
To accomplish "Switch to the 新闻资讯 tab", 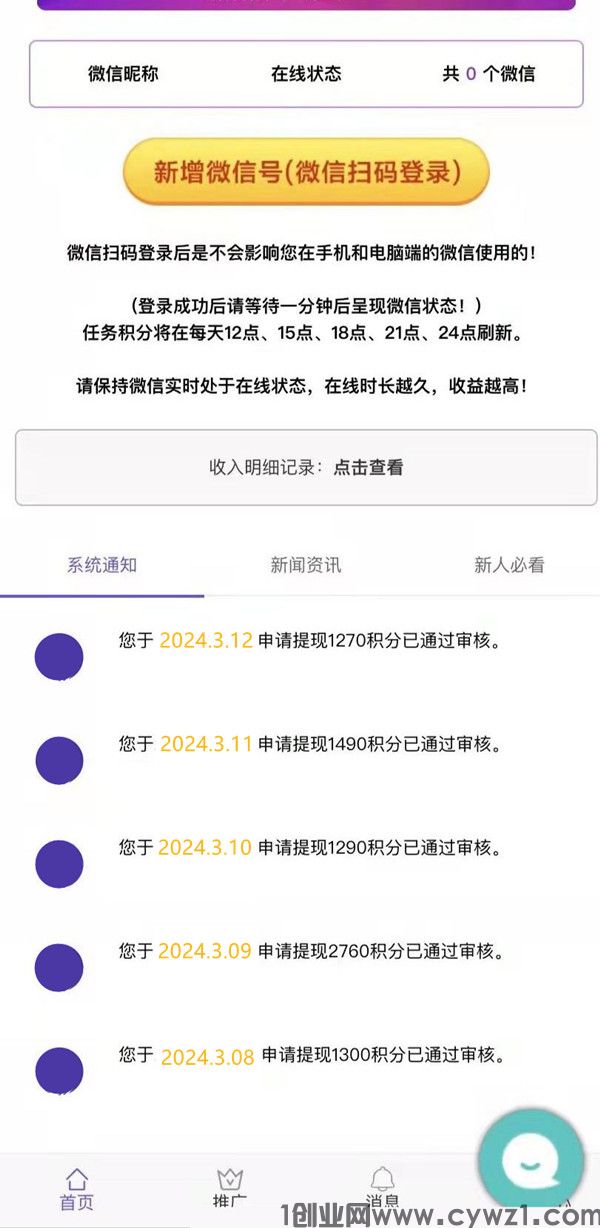I will click(x=306, y=565).
